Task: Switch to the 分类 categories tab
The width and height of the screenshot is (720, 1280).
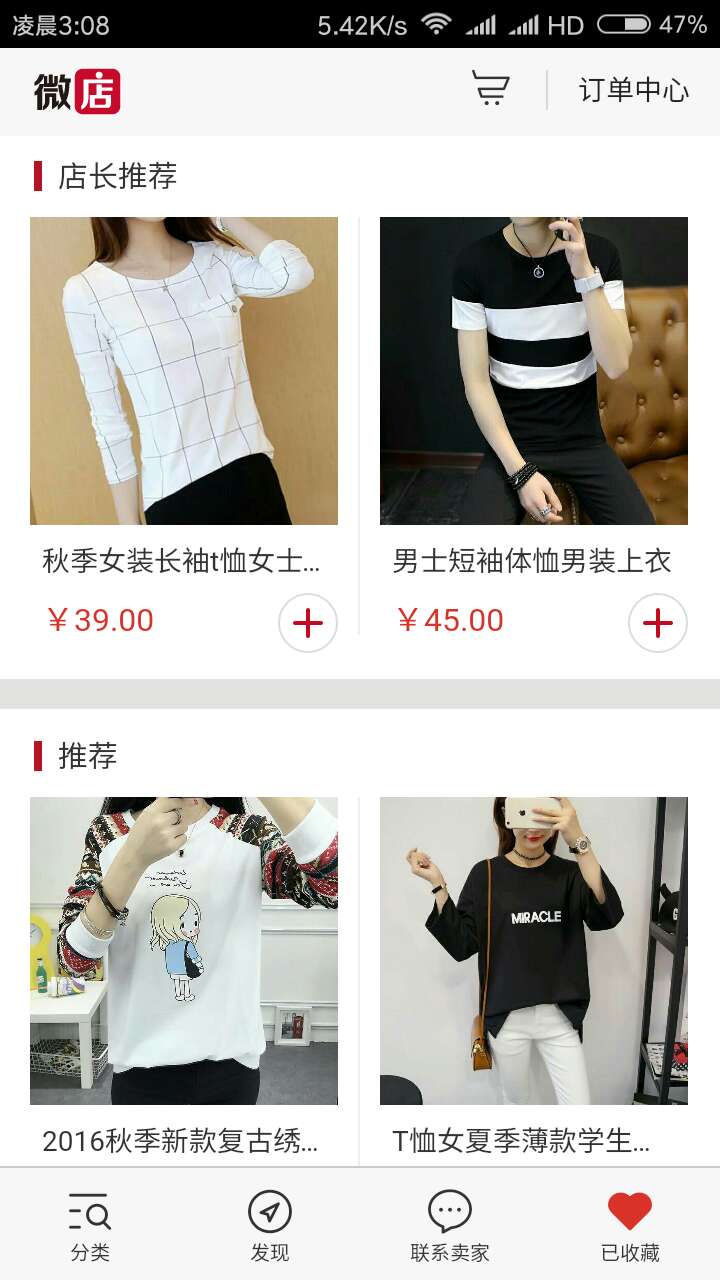Action: tap(90, 1226)
